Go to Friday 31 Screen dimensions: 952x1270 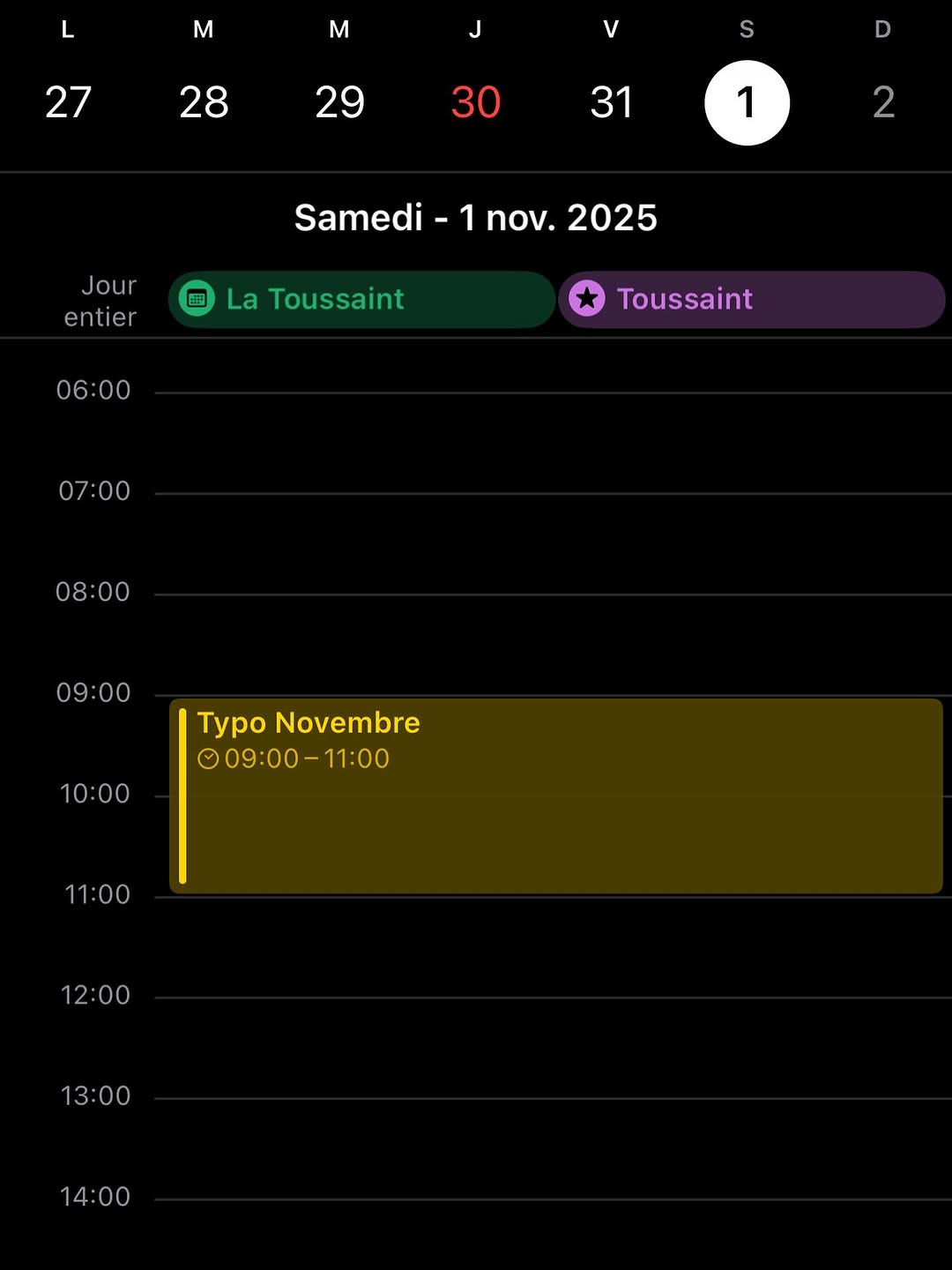coord(611,101)
